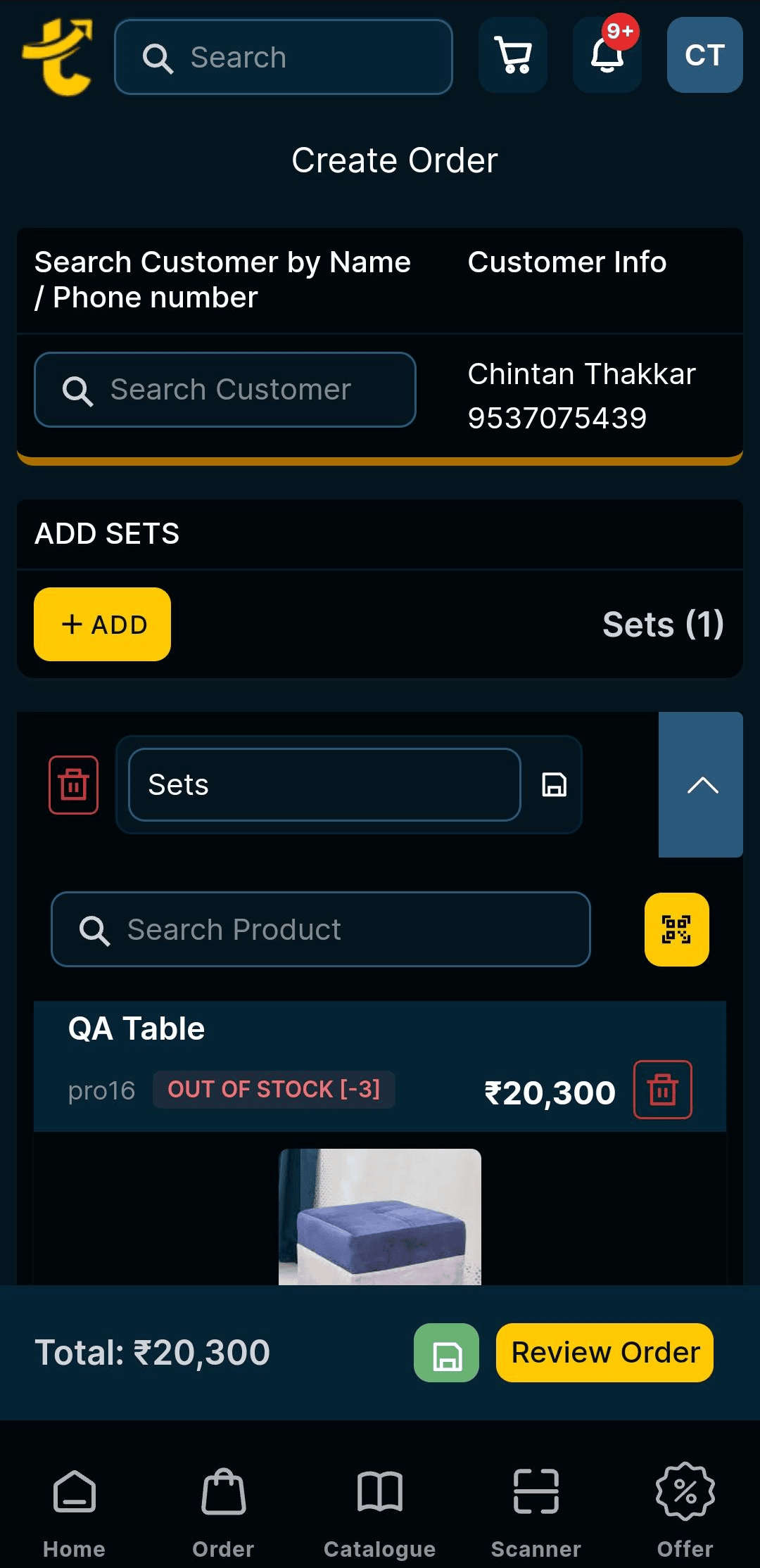This screenshot has height=1568, width=760.
Task: Open the notifications bell
Action: point(607,56)
